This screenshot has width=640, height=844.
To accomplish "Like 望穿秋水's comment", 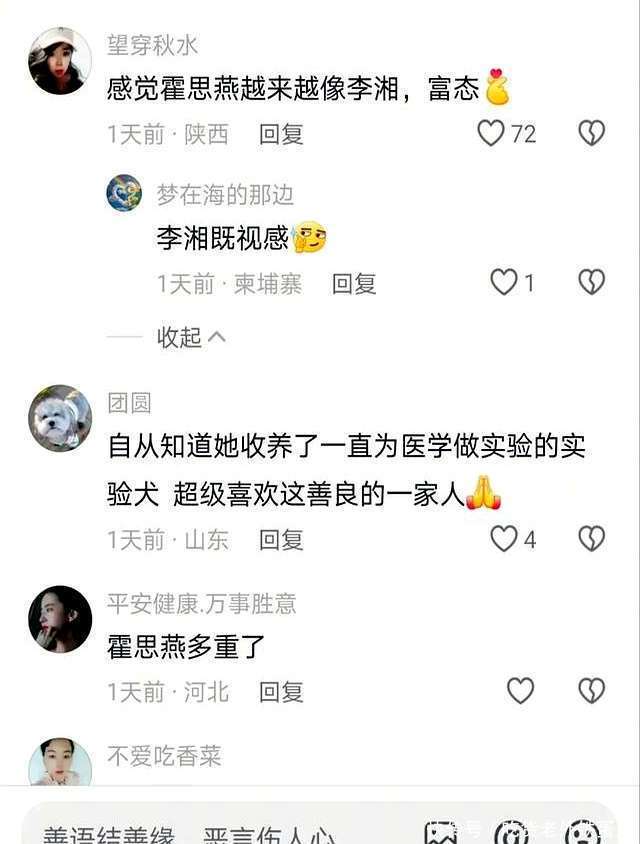I will 492,133.
